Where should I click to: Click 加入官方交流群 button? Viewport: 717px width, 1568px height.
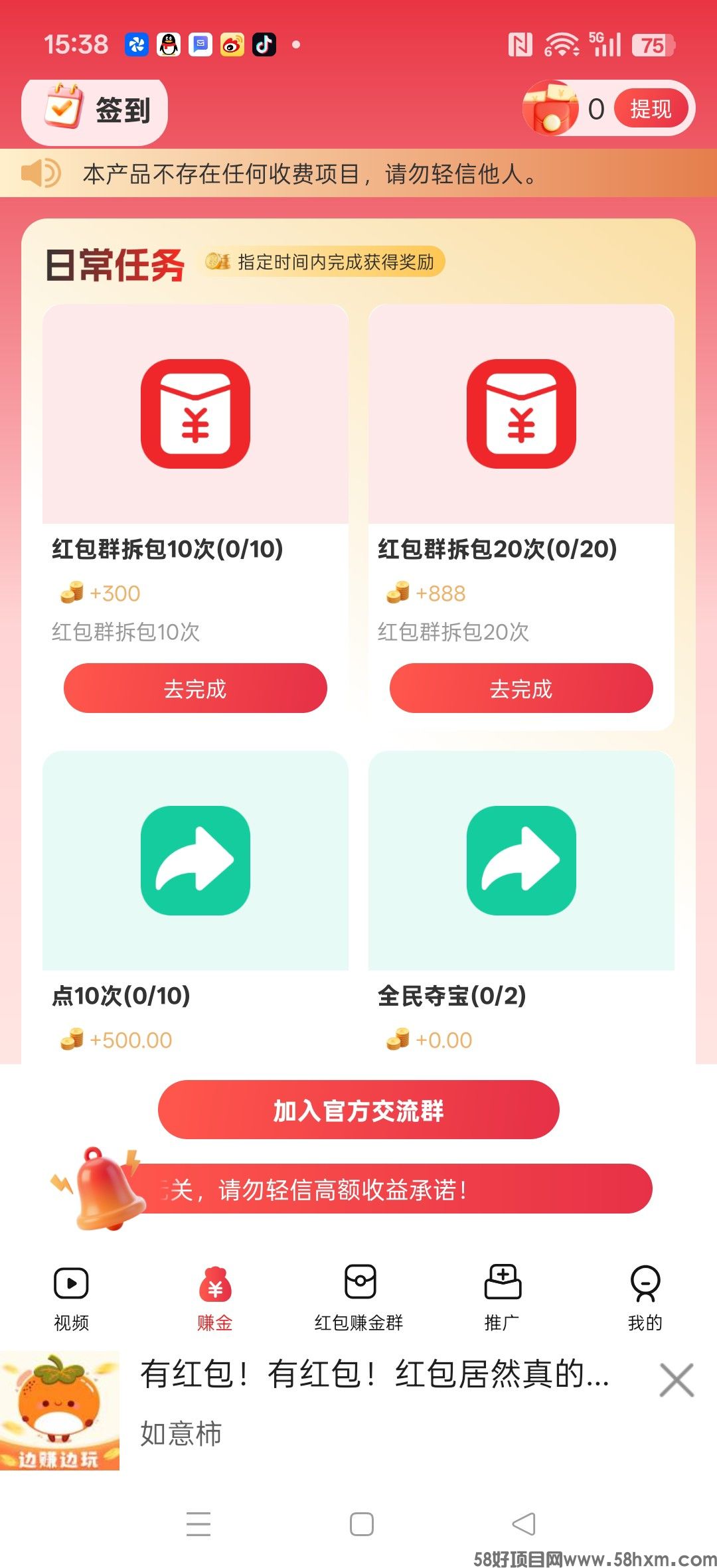point(358,1110)
